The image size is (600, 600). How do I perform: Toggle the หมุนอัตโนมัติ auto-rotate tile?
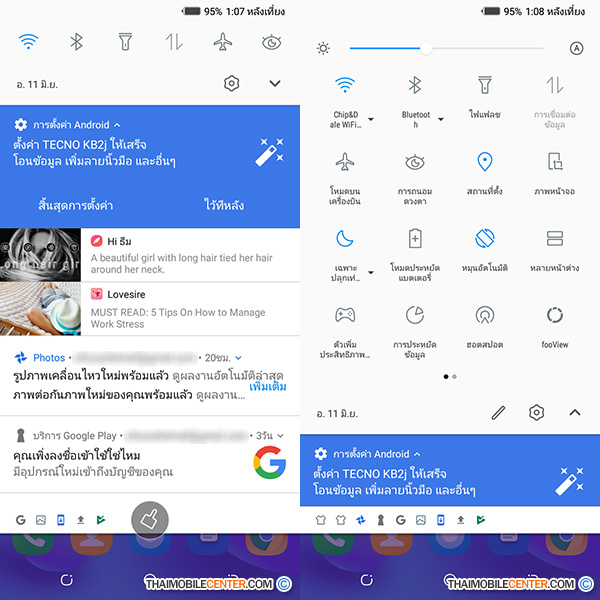[485, 249]
